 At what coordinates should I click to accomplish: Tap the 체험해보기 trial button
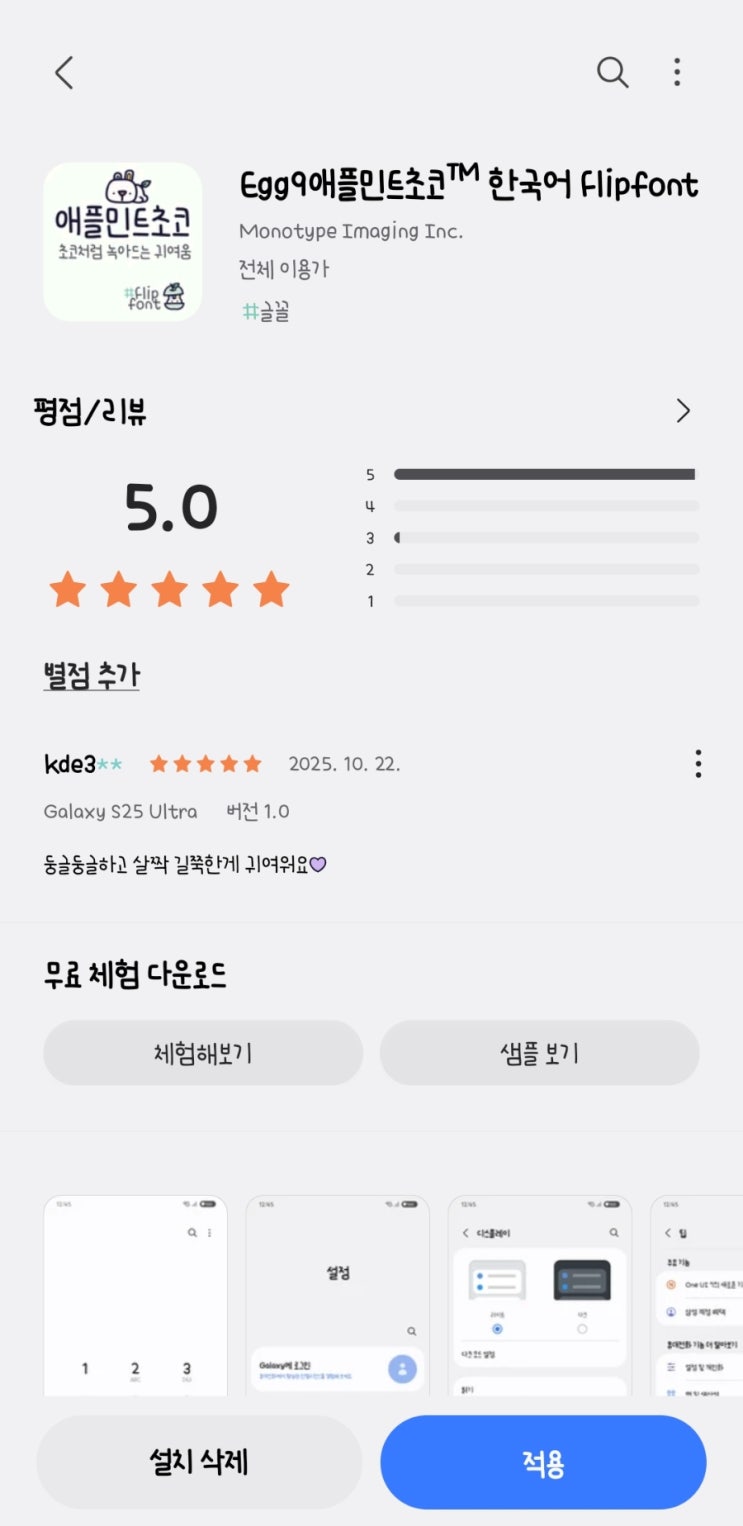[x=203, y=1052]
